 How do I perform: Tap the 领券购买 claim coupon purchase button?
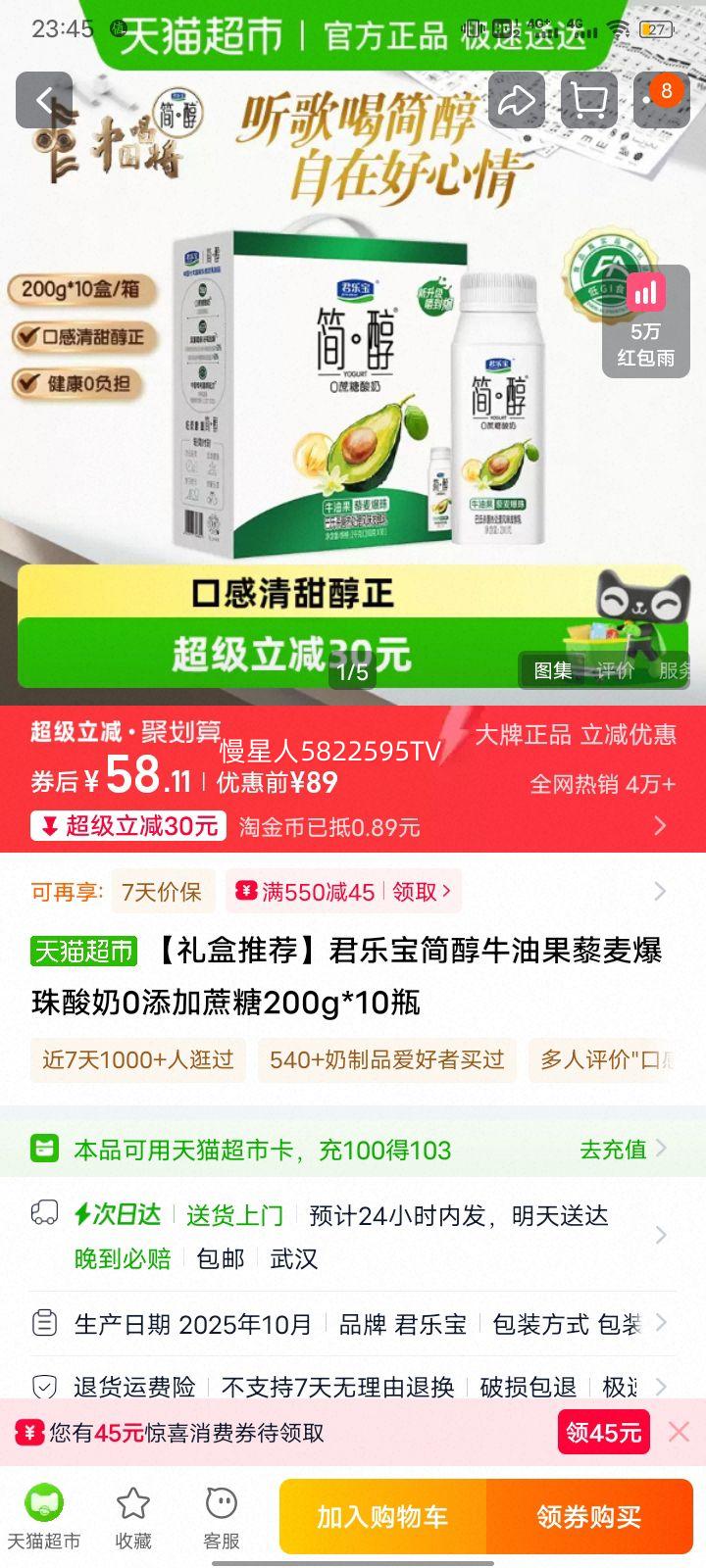coord(590,1516)
